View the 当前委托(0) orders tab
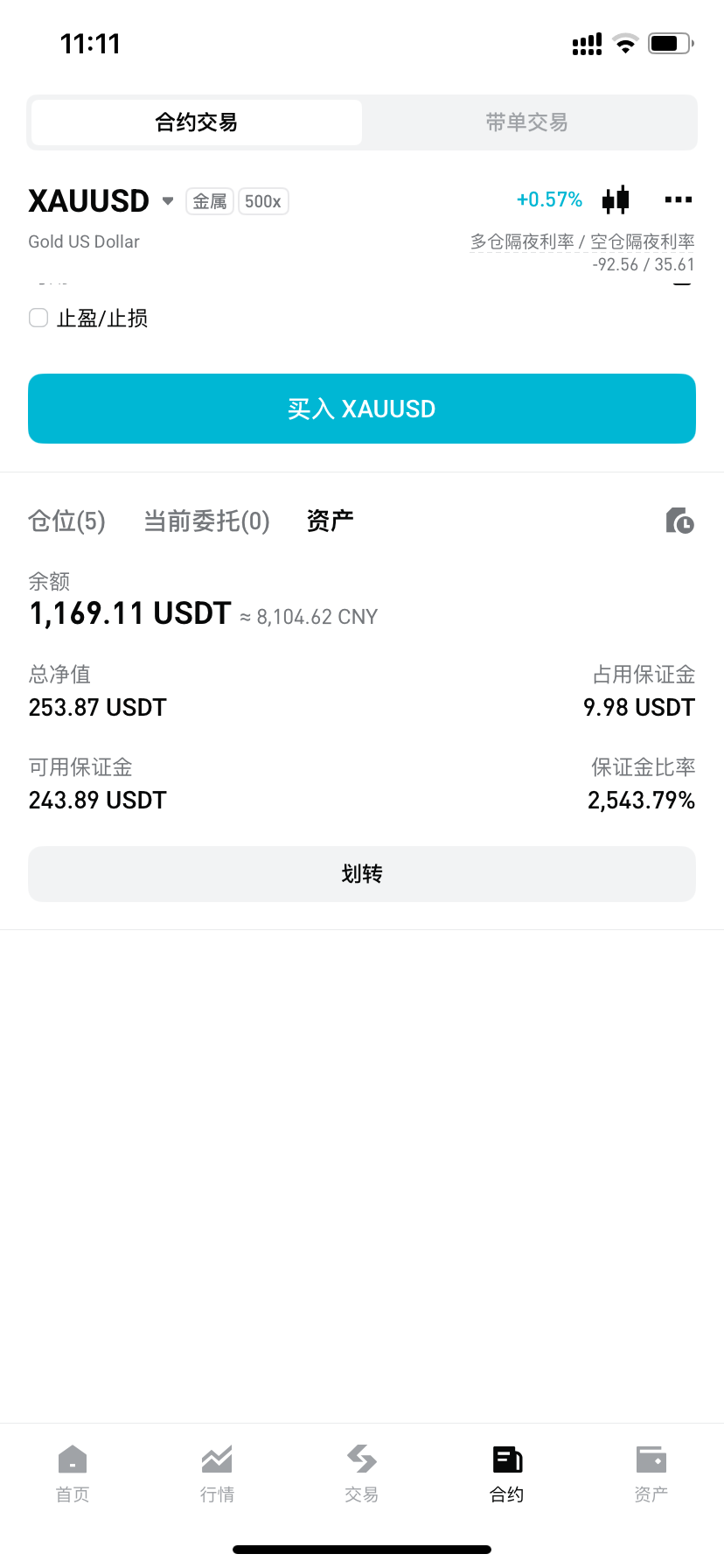Viewport: 724px width, 1568px height. [206, 521]
